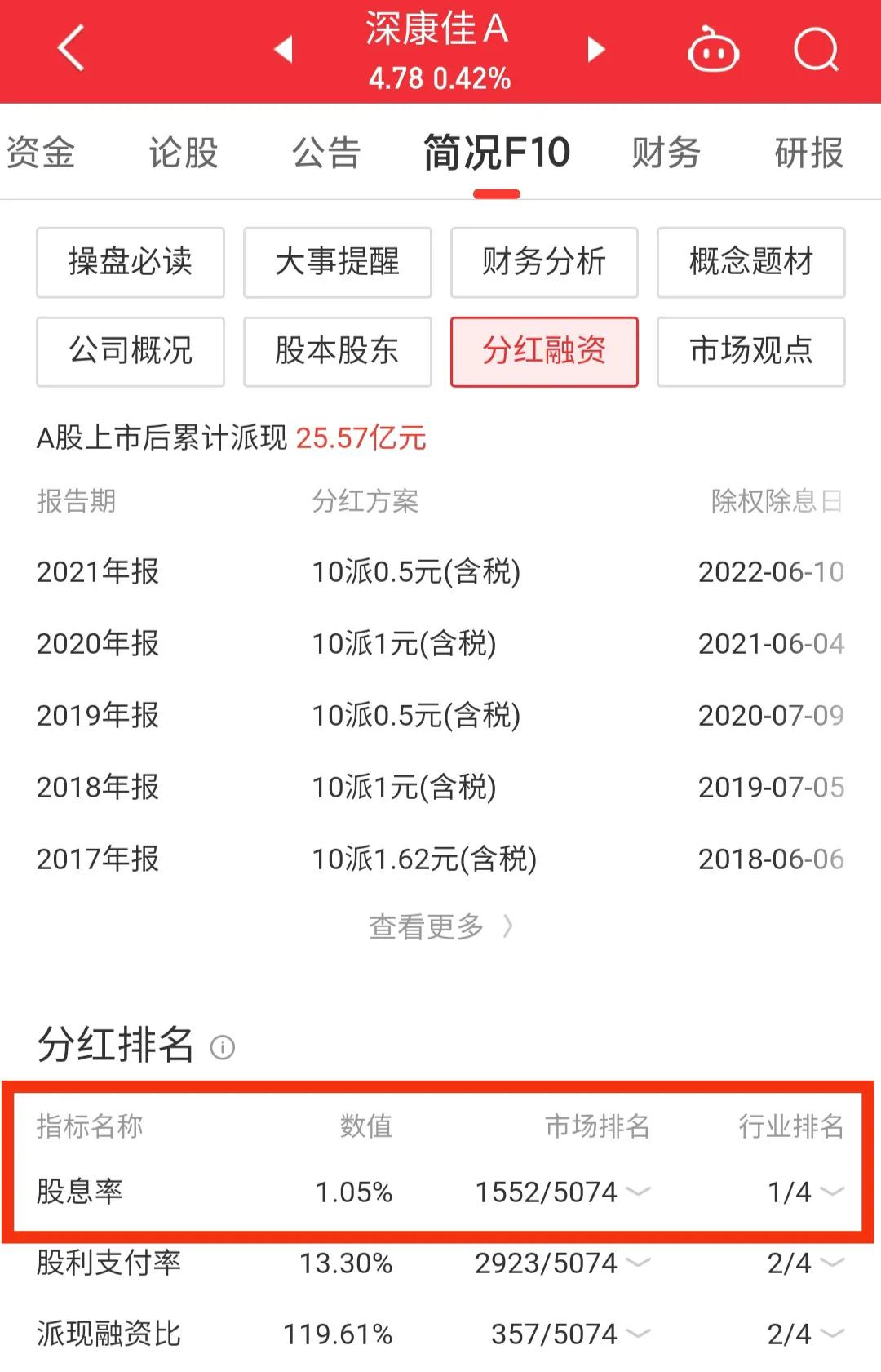Open the 财务分析 section
This screenshot has height=1372, width=881.
point(544,262)
